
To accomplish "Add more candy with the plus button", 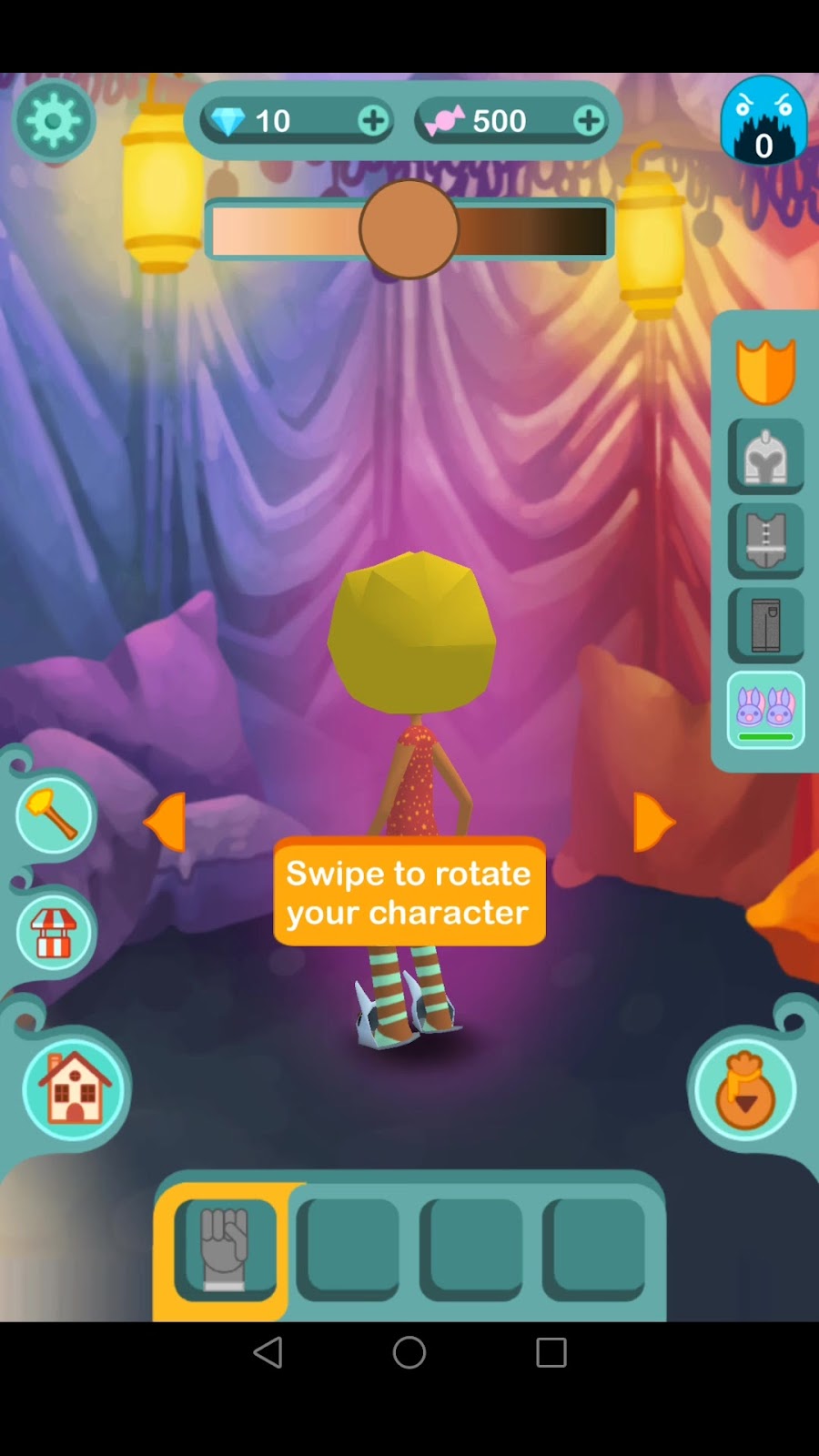I will [x=589, y=120].
